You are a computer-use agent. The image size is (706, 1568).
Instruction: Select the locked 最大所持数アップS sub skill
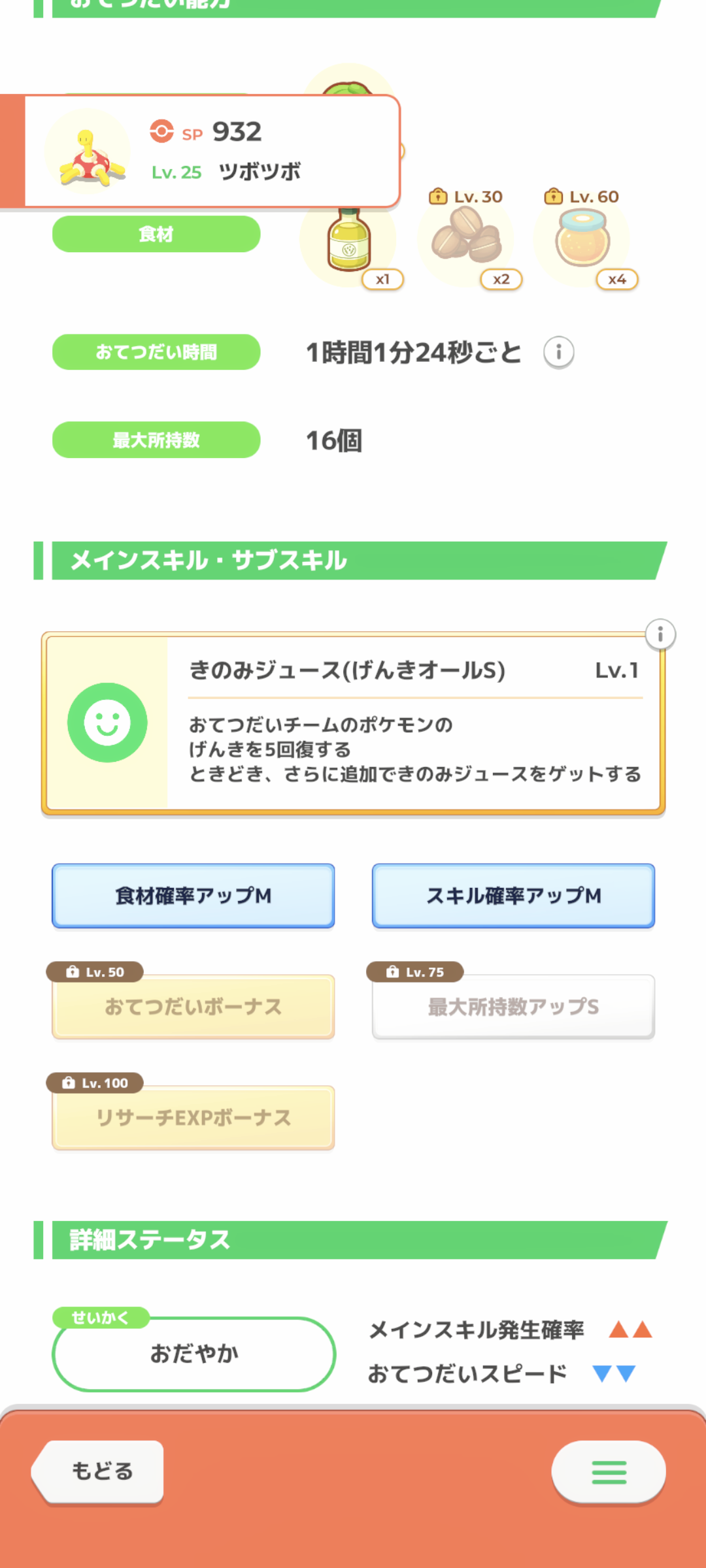pyautogui.click(x=513, y=1007)
